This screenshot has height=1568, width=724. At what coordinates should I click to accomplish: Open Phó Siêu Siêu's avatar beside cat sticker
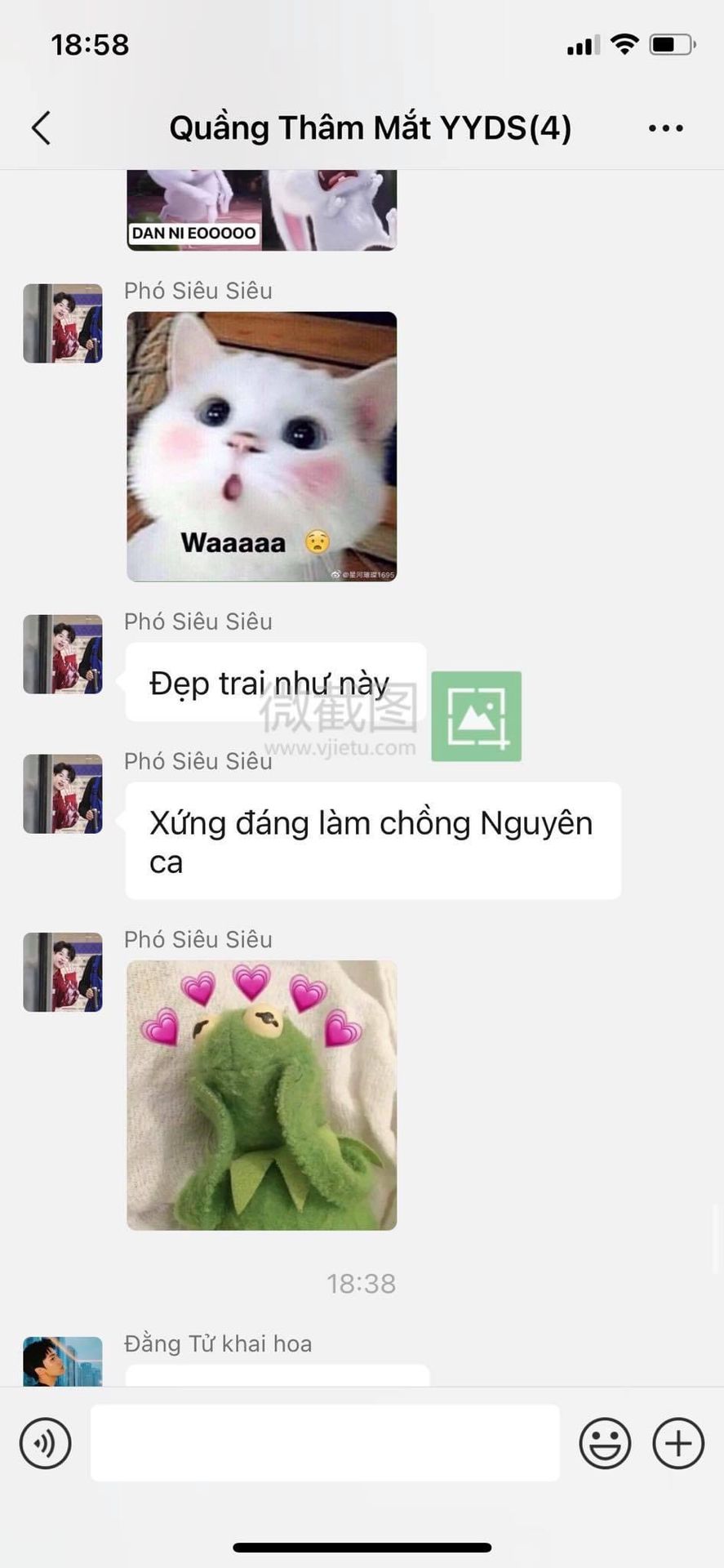[x=63, y=323]
